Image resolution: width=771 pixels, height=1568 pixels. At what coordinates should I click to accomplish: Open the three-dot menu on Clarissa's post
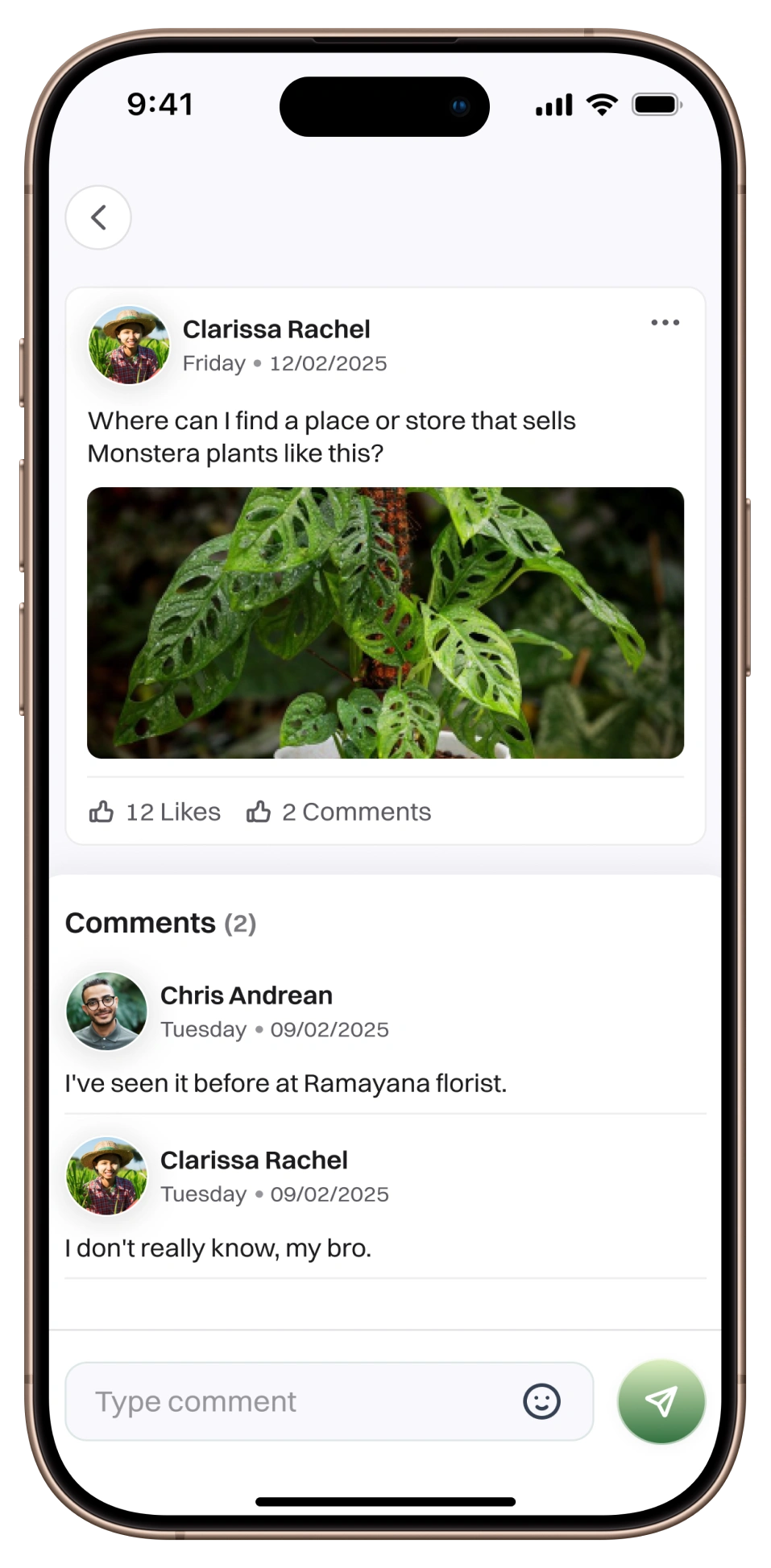pos(665,323)
